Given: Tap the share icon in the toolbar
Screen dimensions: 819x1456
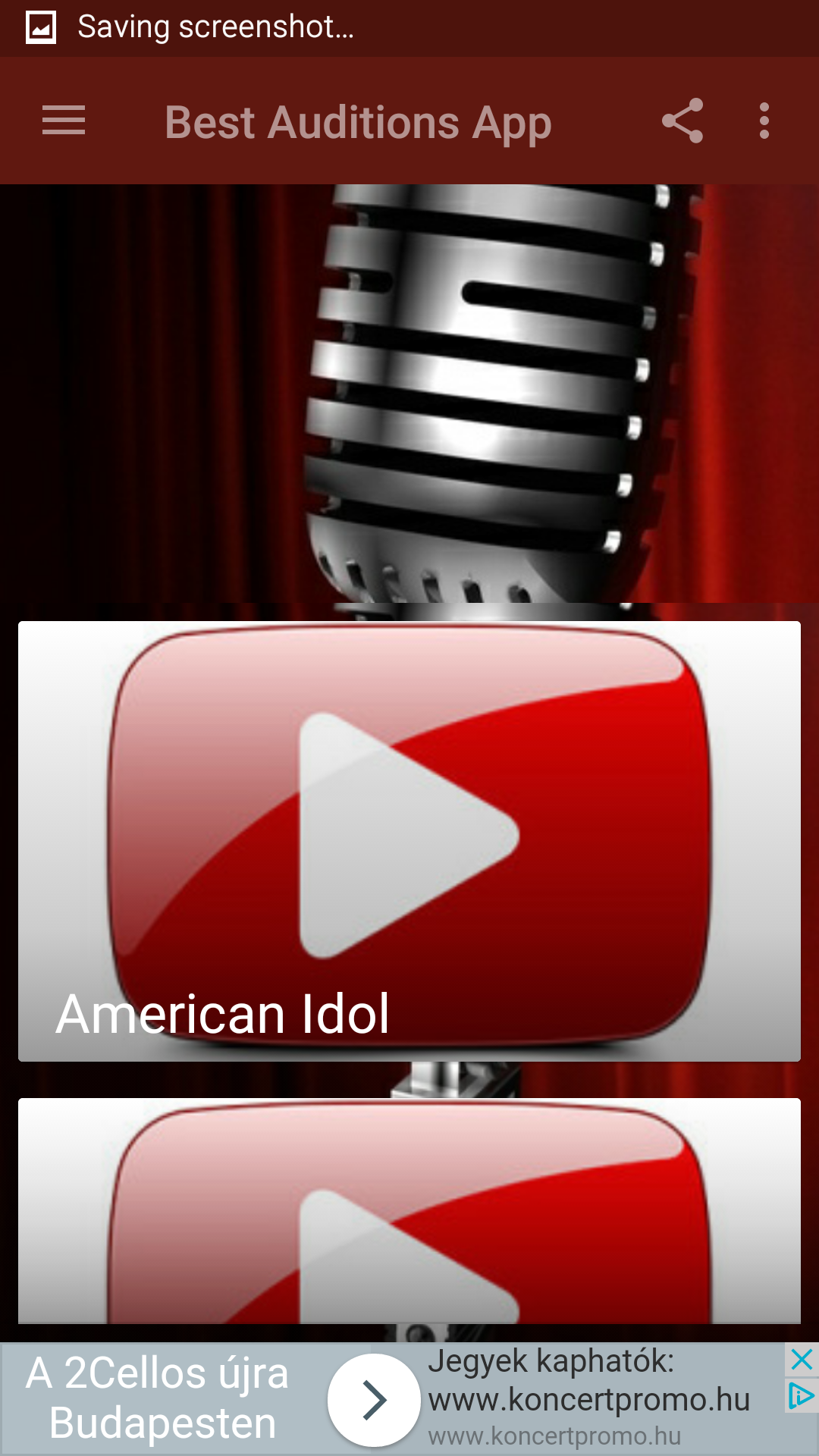Looking at the screenshot, I should point(682,121).
